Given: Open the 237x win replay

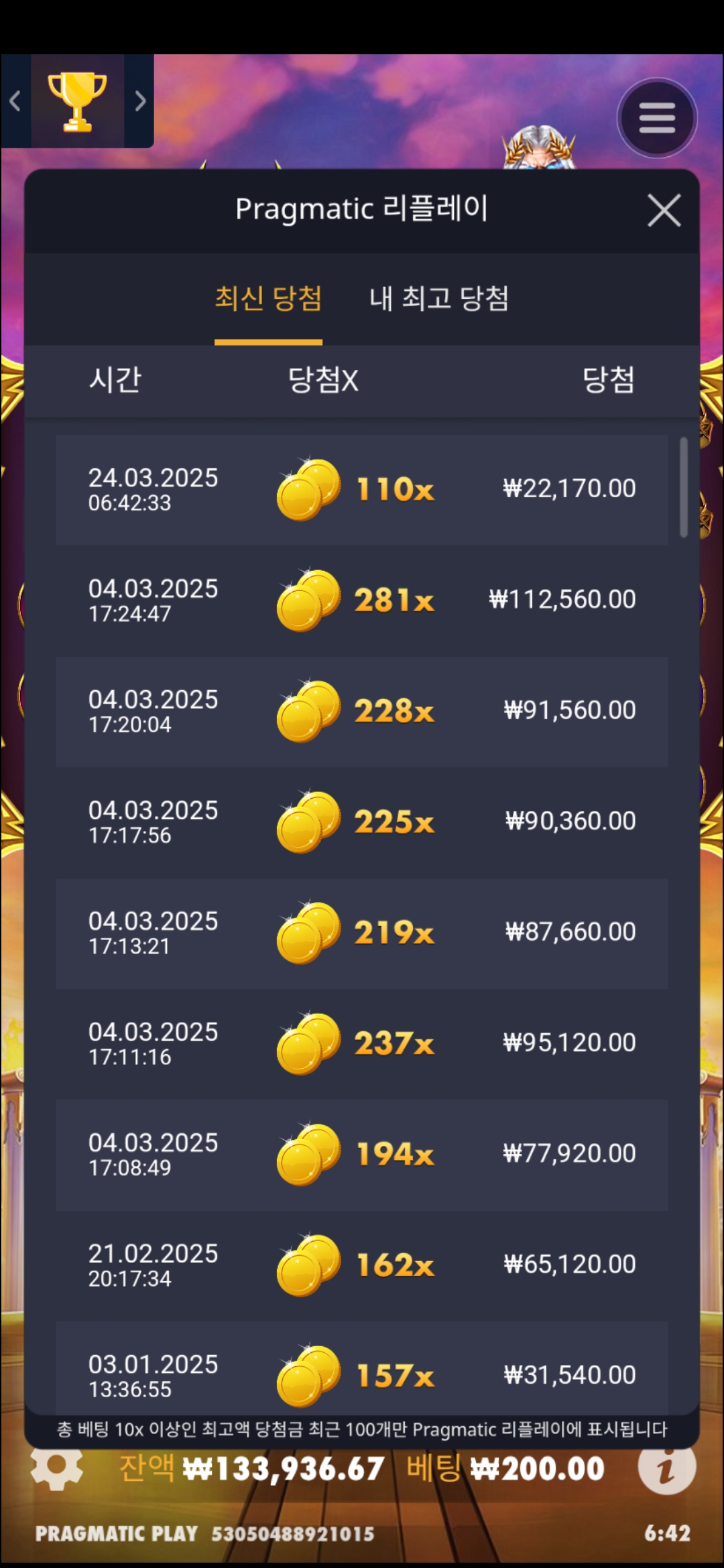Looking at the screenshot, I should [362, 1043].
